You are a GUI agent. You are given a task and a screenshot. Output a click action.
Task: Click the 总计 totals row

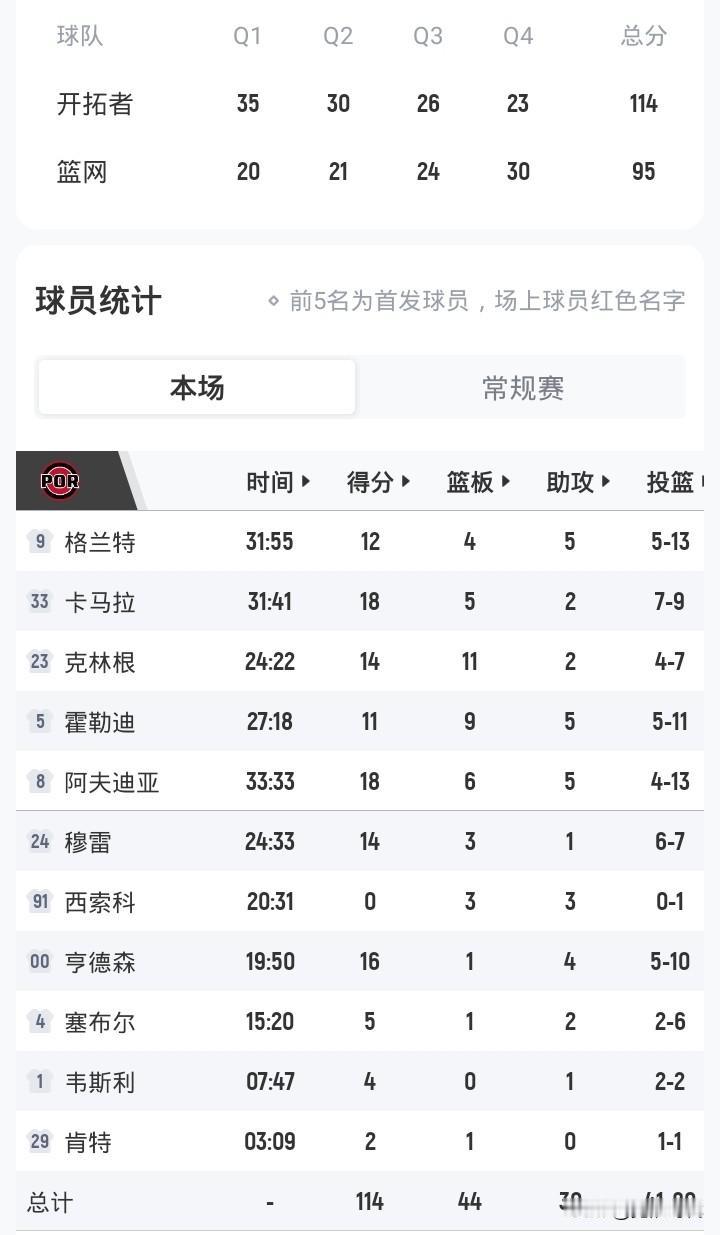pos(49,1202)
